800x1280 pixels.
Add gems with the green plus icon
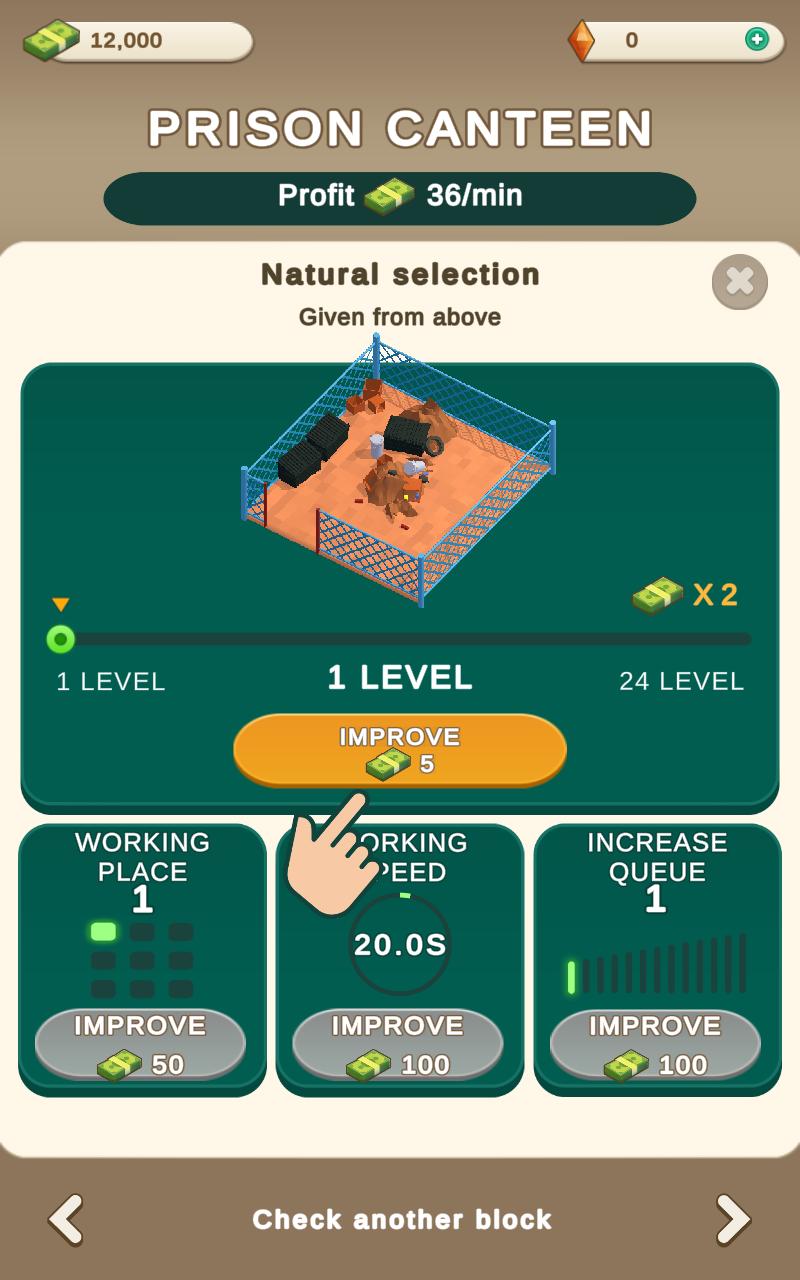tap(757, 40)
